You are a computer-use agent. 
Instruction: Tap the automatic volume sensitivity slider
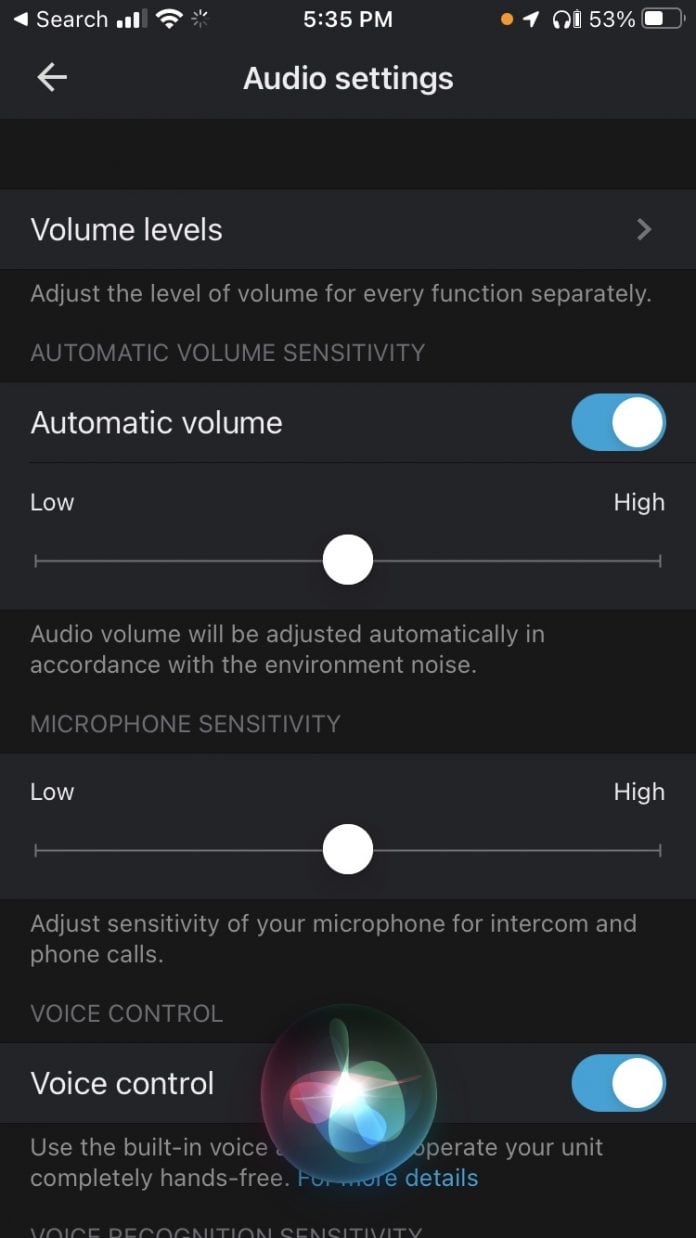pos(348,561)
